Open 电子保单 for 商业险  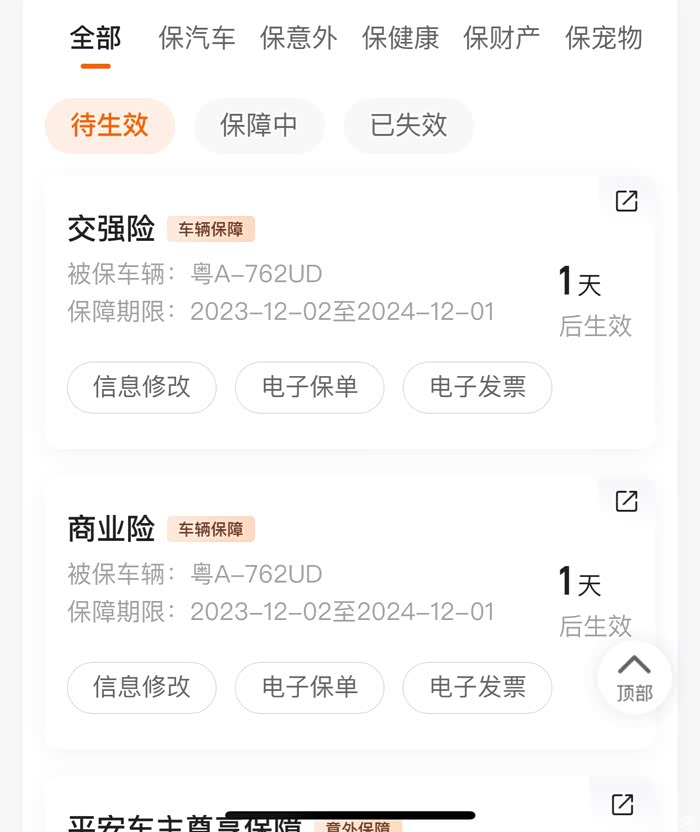(310, 687)
